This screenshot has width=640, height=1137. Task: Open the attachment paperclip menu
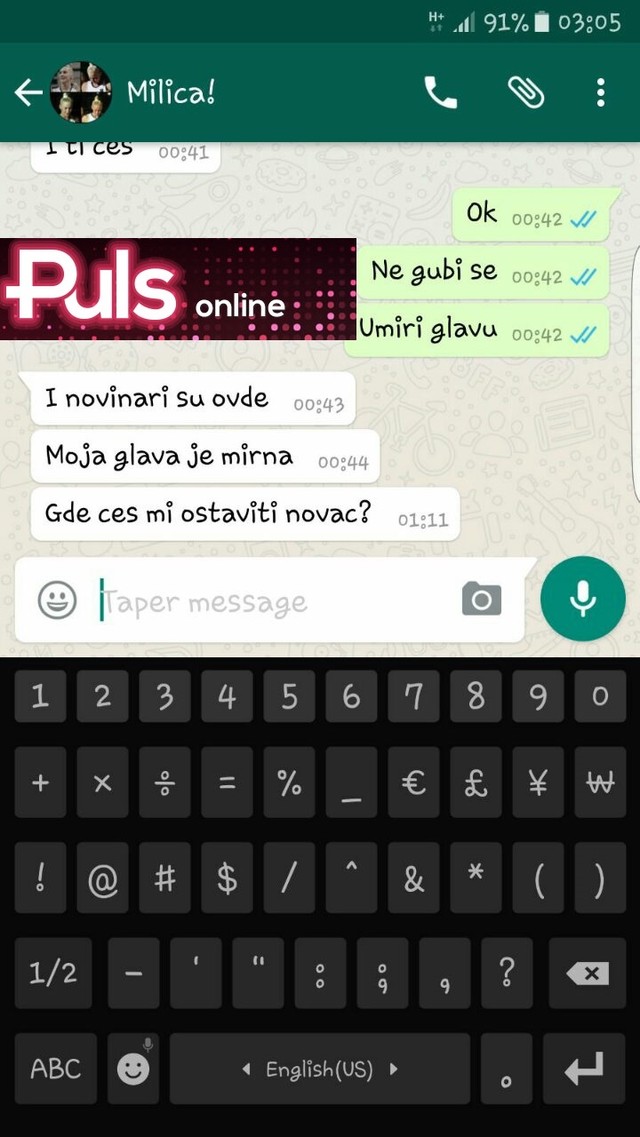point(524,93)
